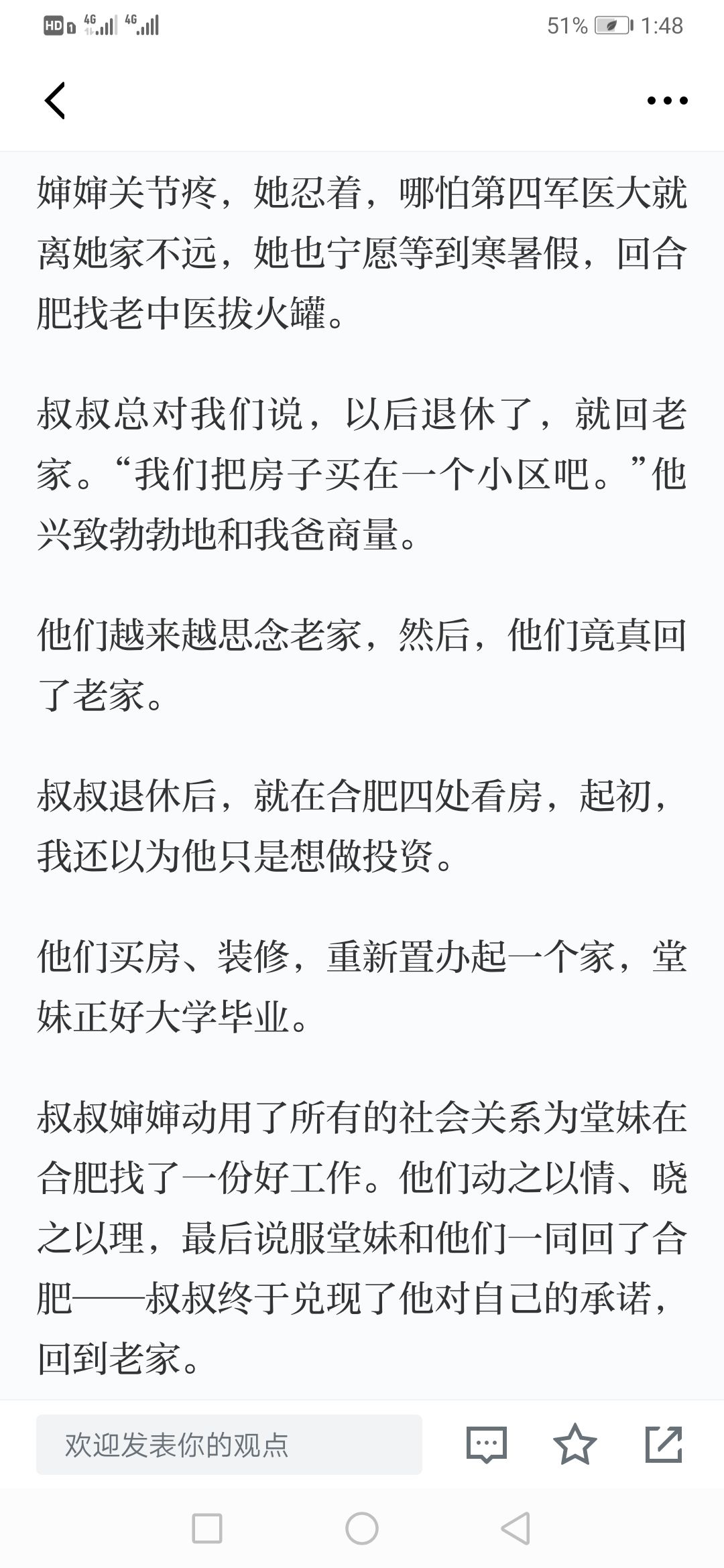
Task: Tap the comment field 欢迎发表你的观点
Action: (x=229, y=1444)
